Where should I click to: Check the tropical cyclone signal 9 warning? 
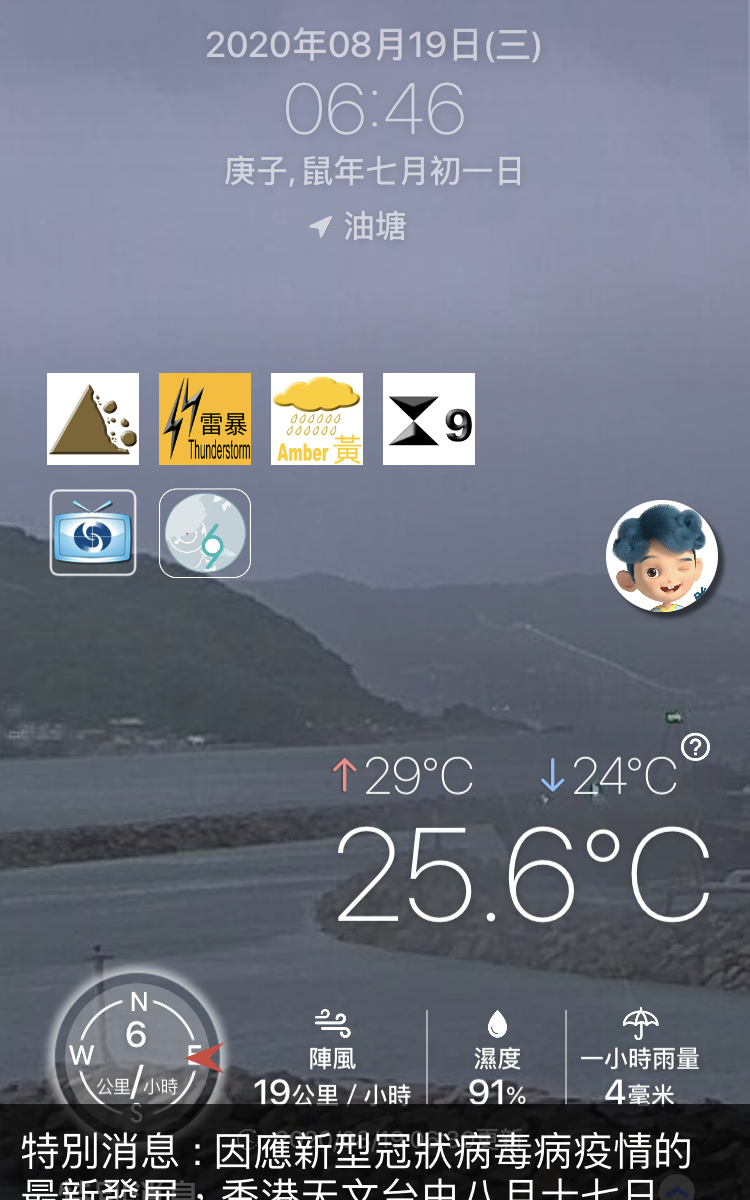pyautogui.click(x=429, y=419)
